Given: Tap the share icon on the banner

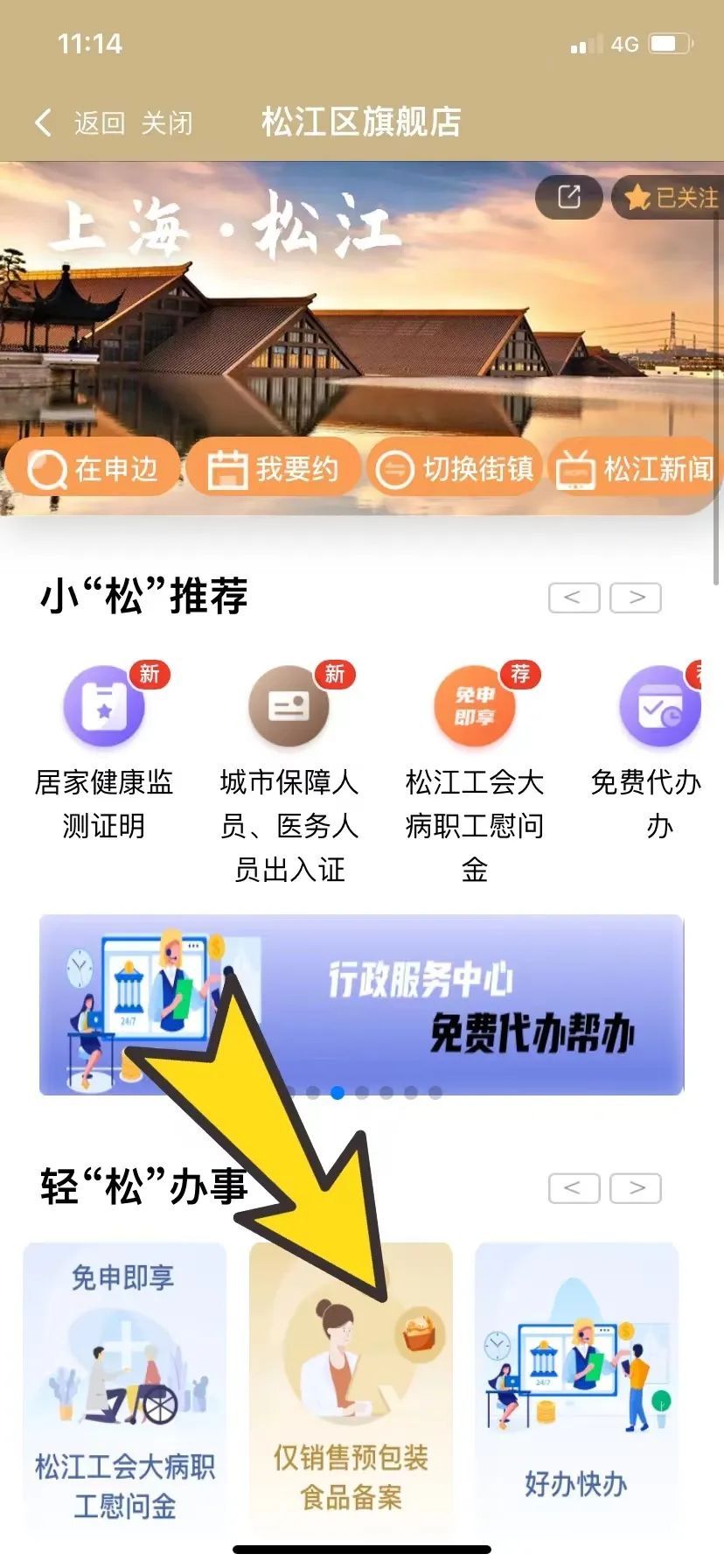Looking at the screenshot, I should click(x=569, y=197).
